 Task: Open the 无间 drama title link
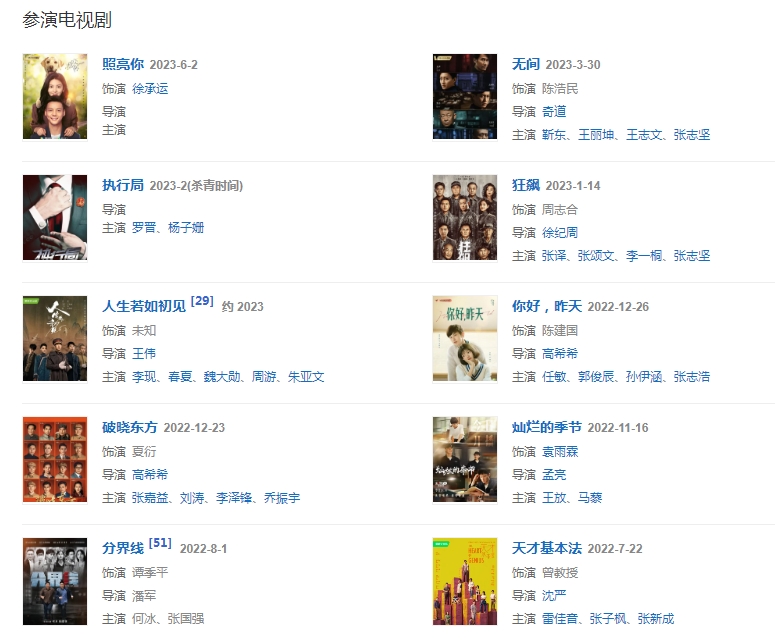click(526, 65)
